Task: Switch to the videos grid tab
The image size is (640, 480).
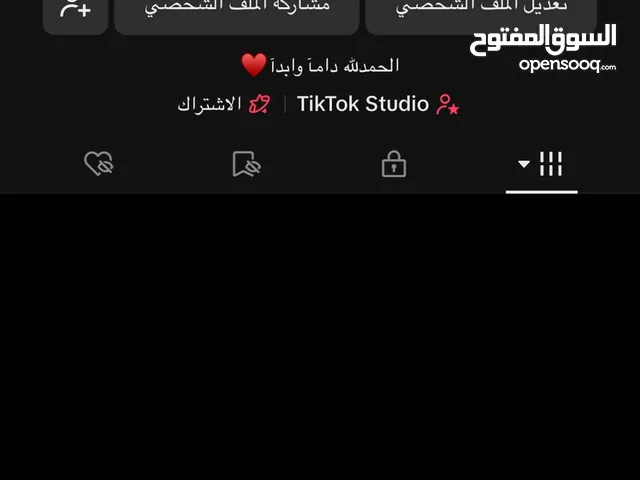Action: (x=541, y=165)
